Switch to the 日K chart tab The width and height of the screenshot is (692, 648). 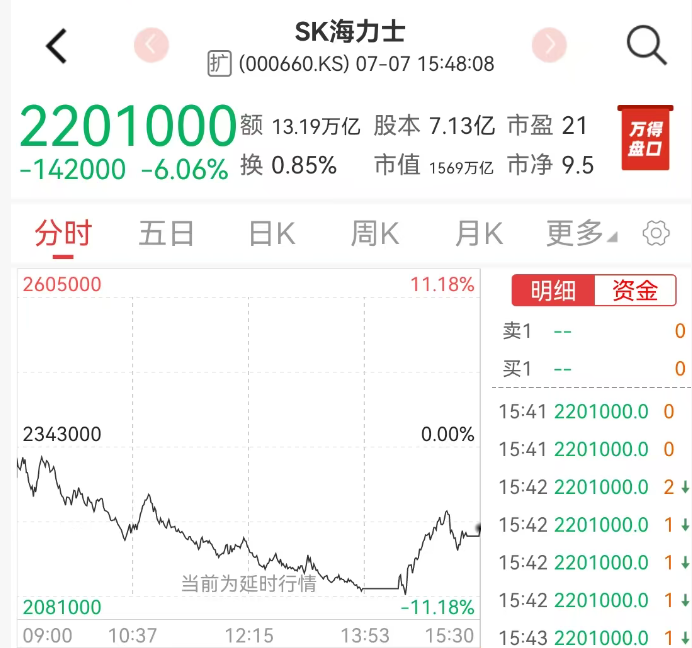coord(272,234)
